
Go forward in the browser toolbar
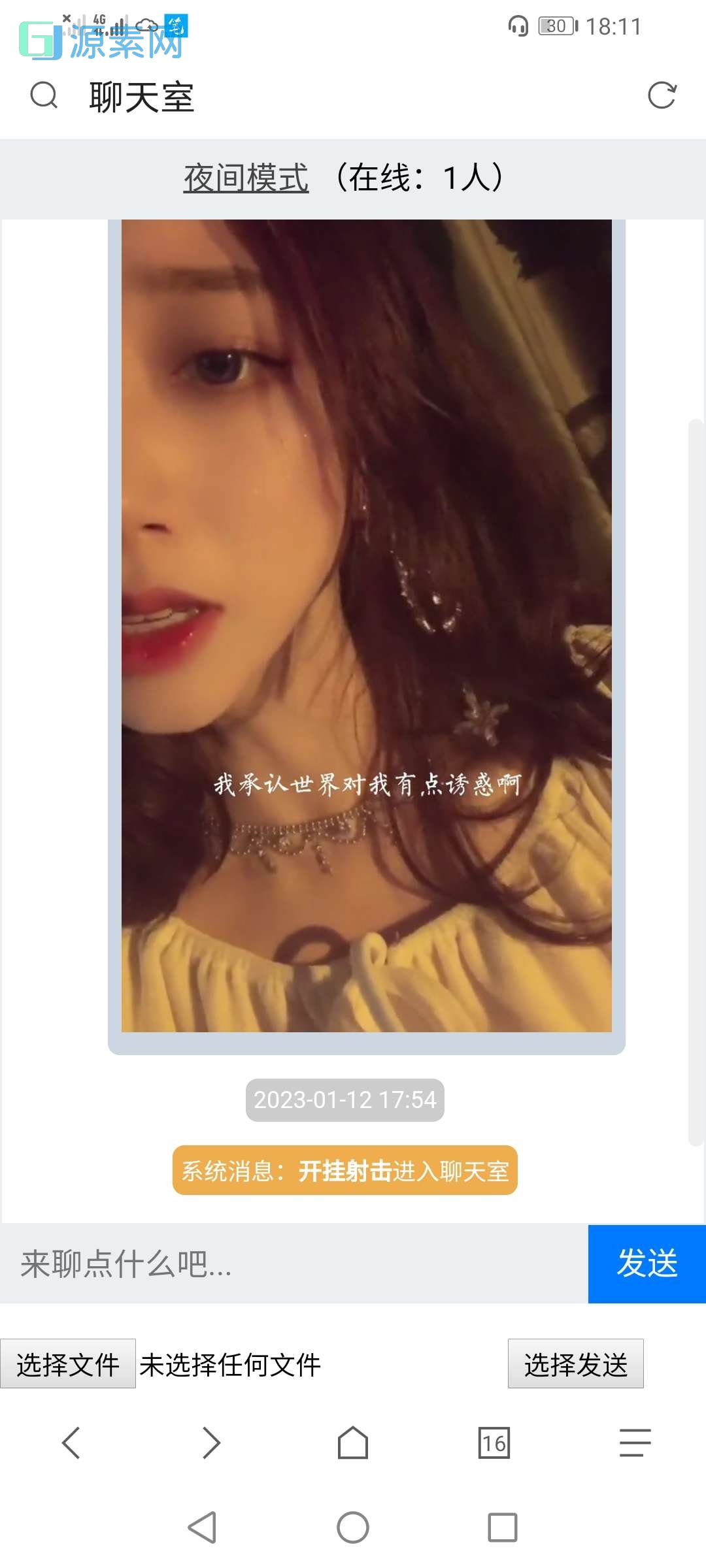pyautogui.click(x=211, y=1443)
